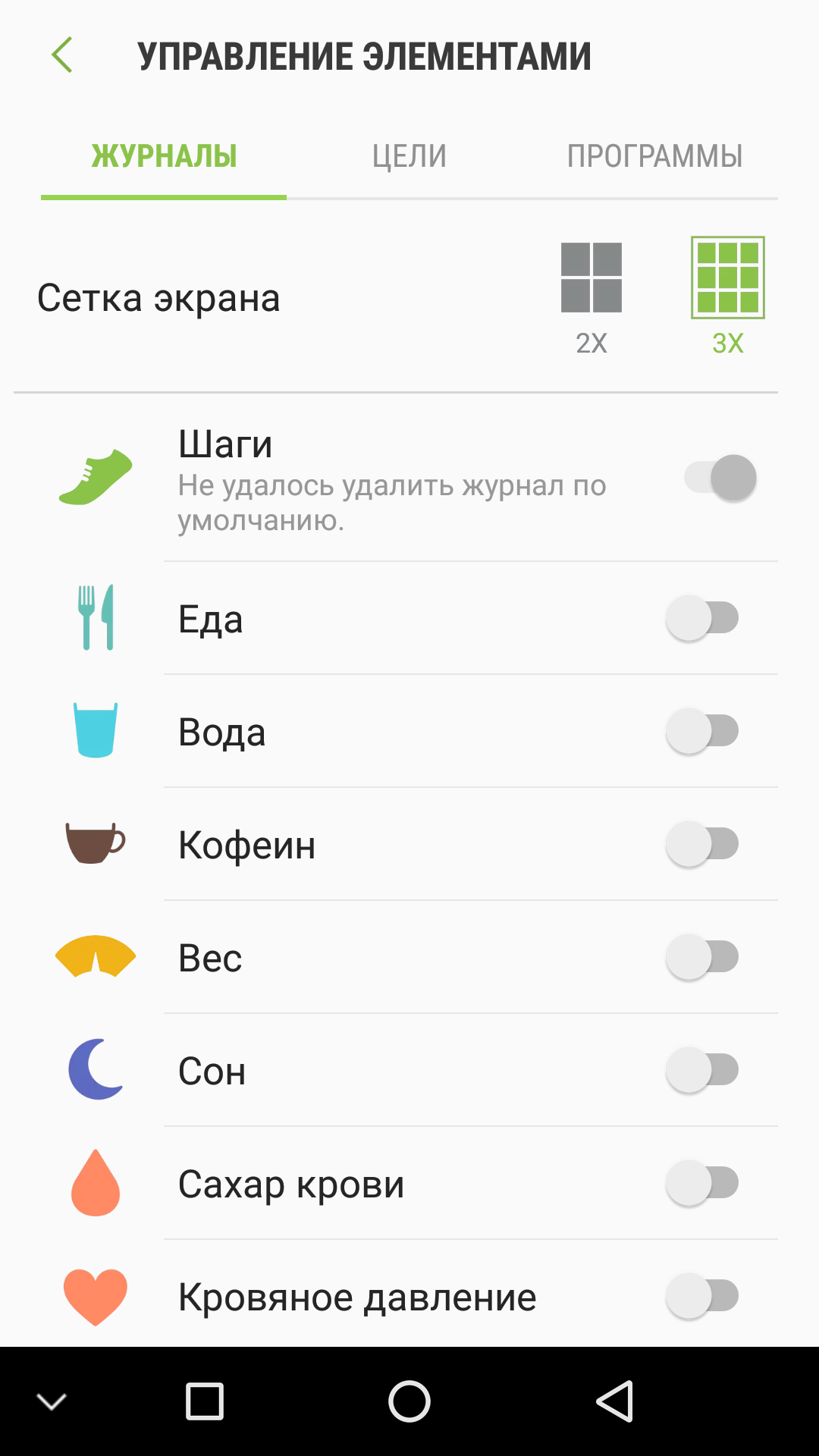Image resolution: width=819 pixels, height=1456 pixels.
Task: Toggle the Шаги journal switch
Action: 720,478
